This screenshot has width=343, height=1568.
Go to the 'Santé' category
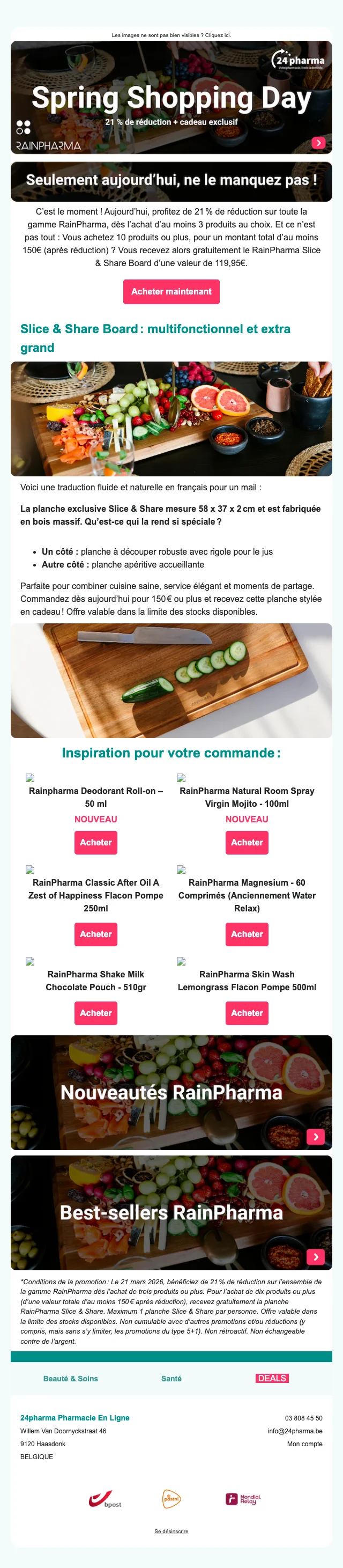point(171,1379)
